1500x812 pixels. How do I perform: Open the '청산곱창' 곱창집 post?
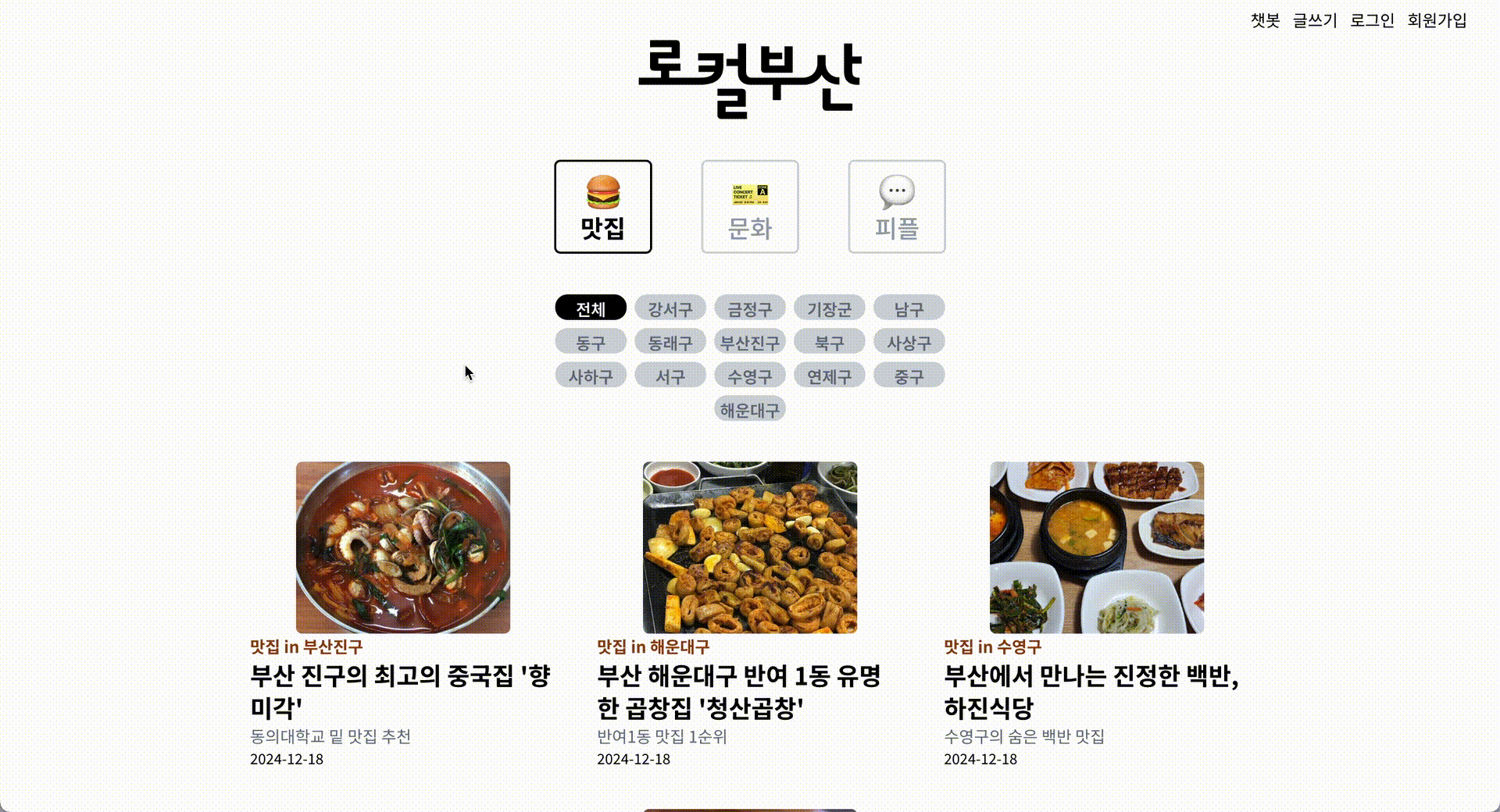[x=739, y=691]
